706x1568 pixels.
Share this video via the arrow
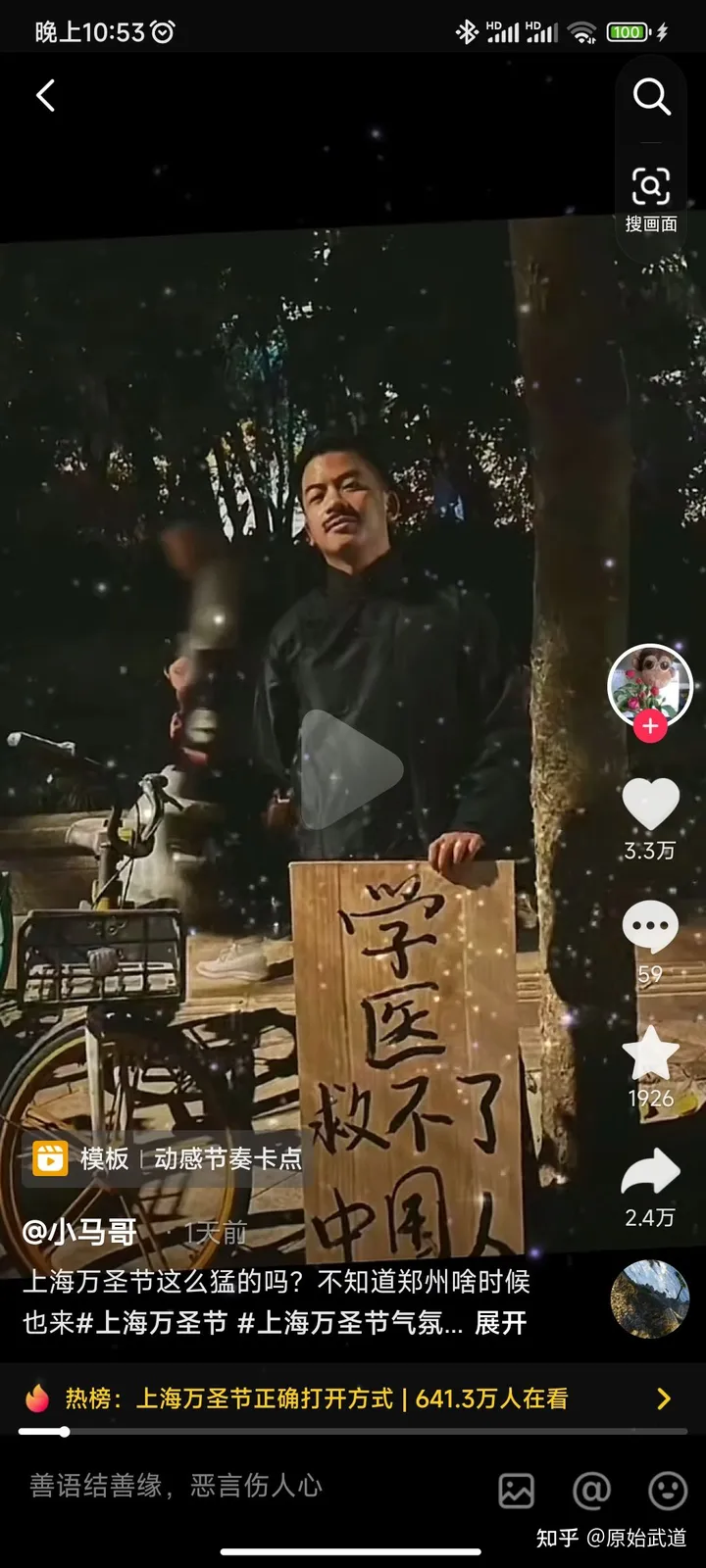(650, 1173)
